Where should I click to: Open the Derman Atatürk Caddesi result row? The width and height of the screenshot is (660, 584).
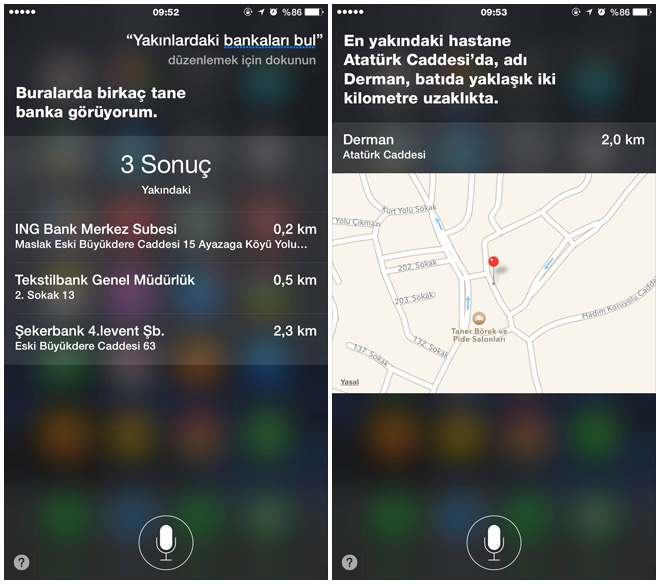493,146
